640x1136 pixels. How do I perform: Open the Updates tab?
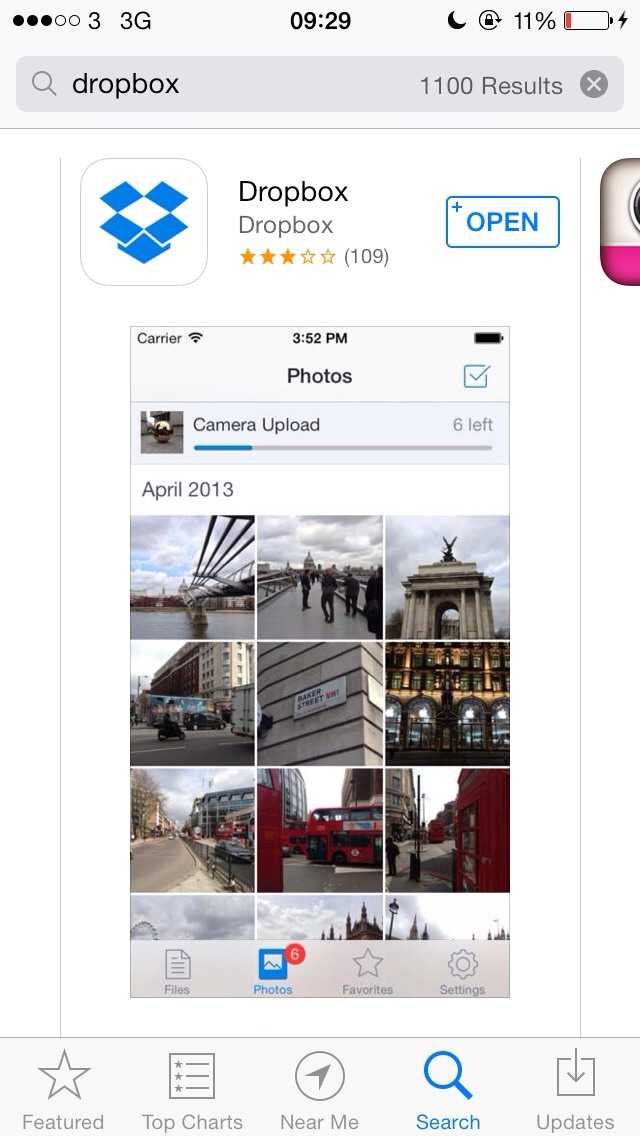[x=575, y=1090]
